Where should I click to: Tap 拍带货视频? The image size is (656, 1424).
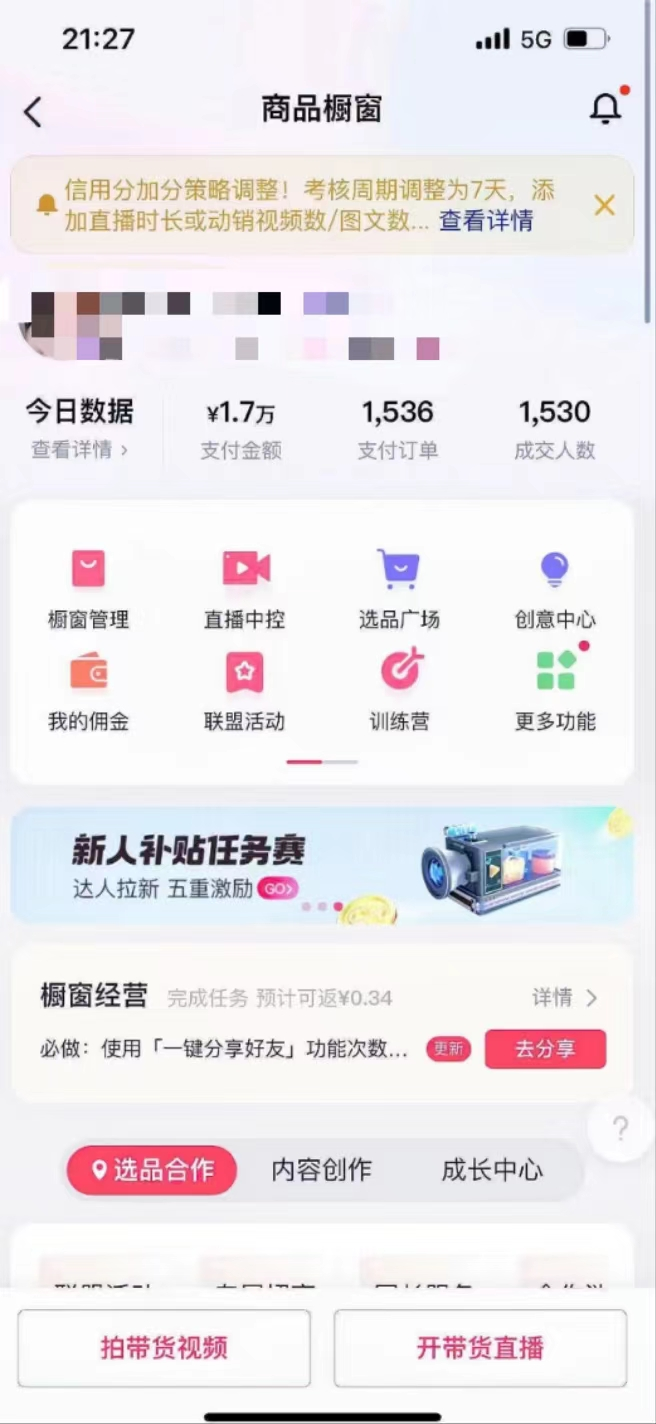[x=164, y=1347]
